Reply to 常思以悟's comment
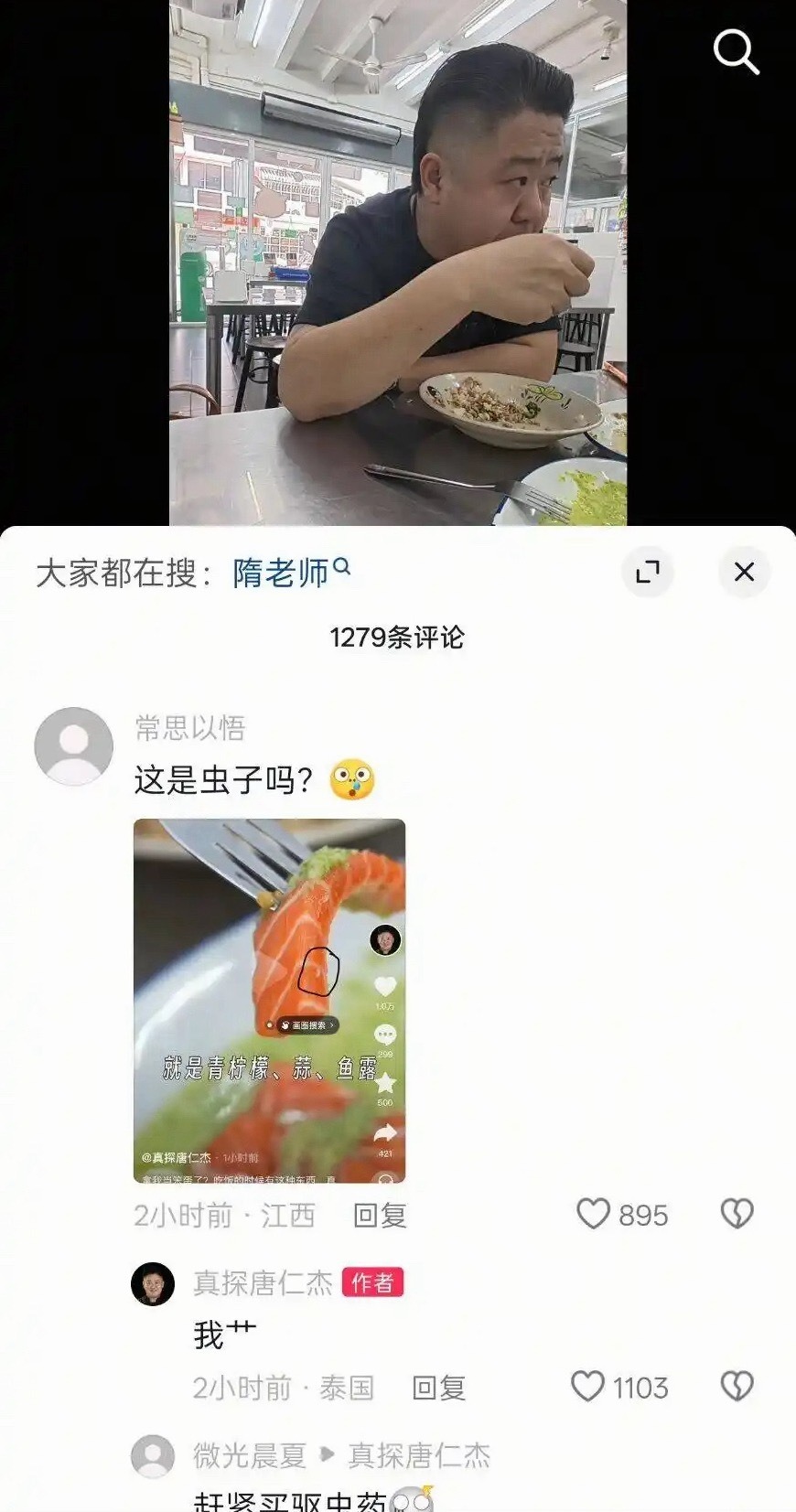796x1512 pixels. point(380,1215)
